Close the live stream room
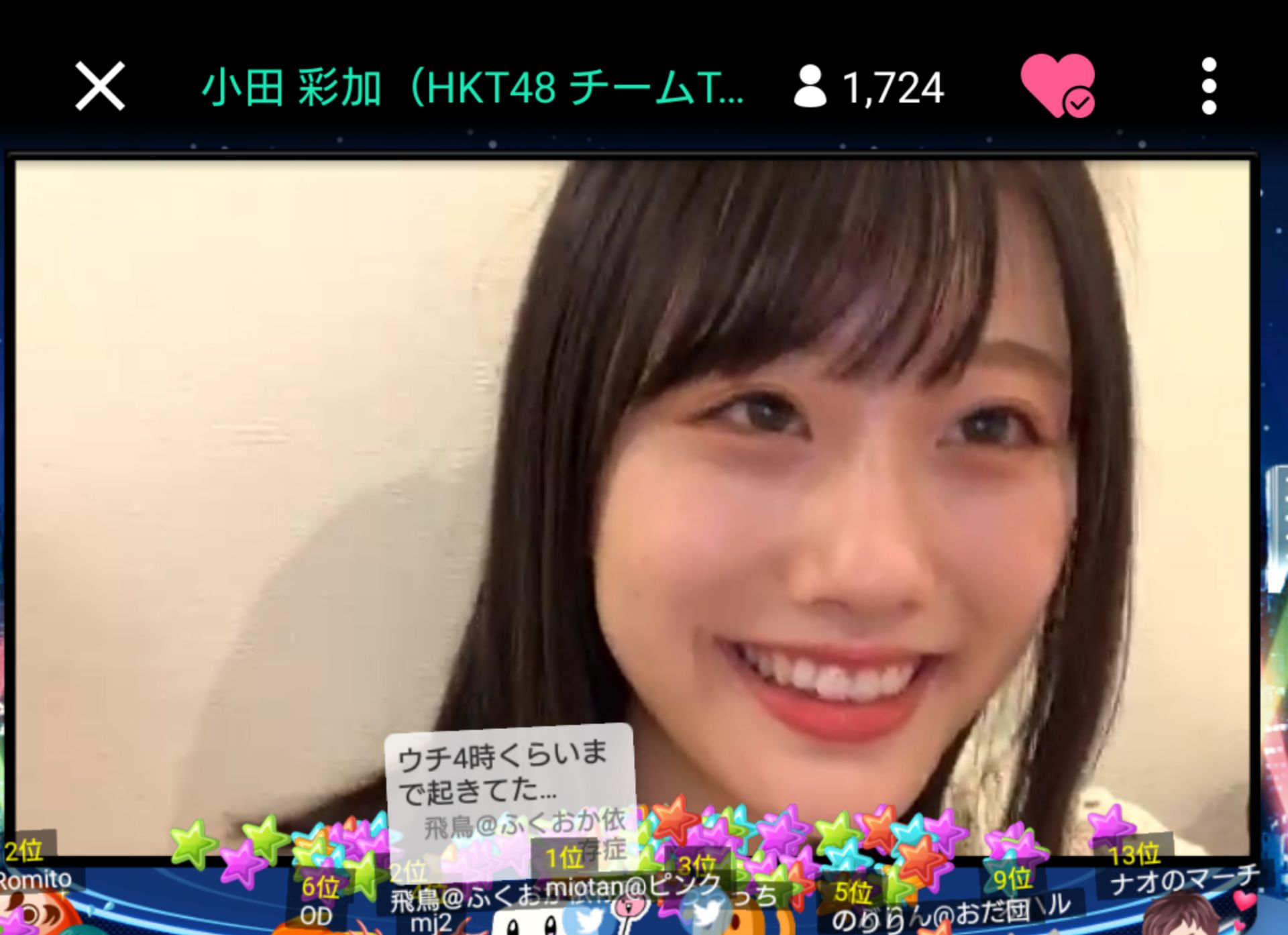1288x935 pixels. 100,86
